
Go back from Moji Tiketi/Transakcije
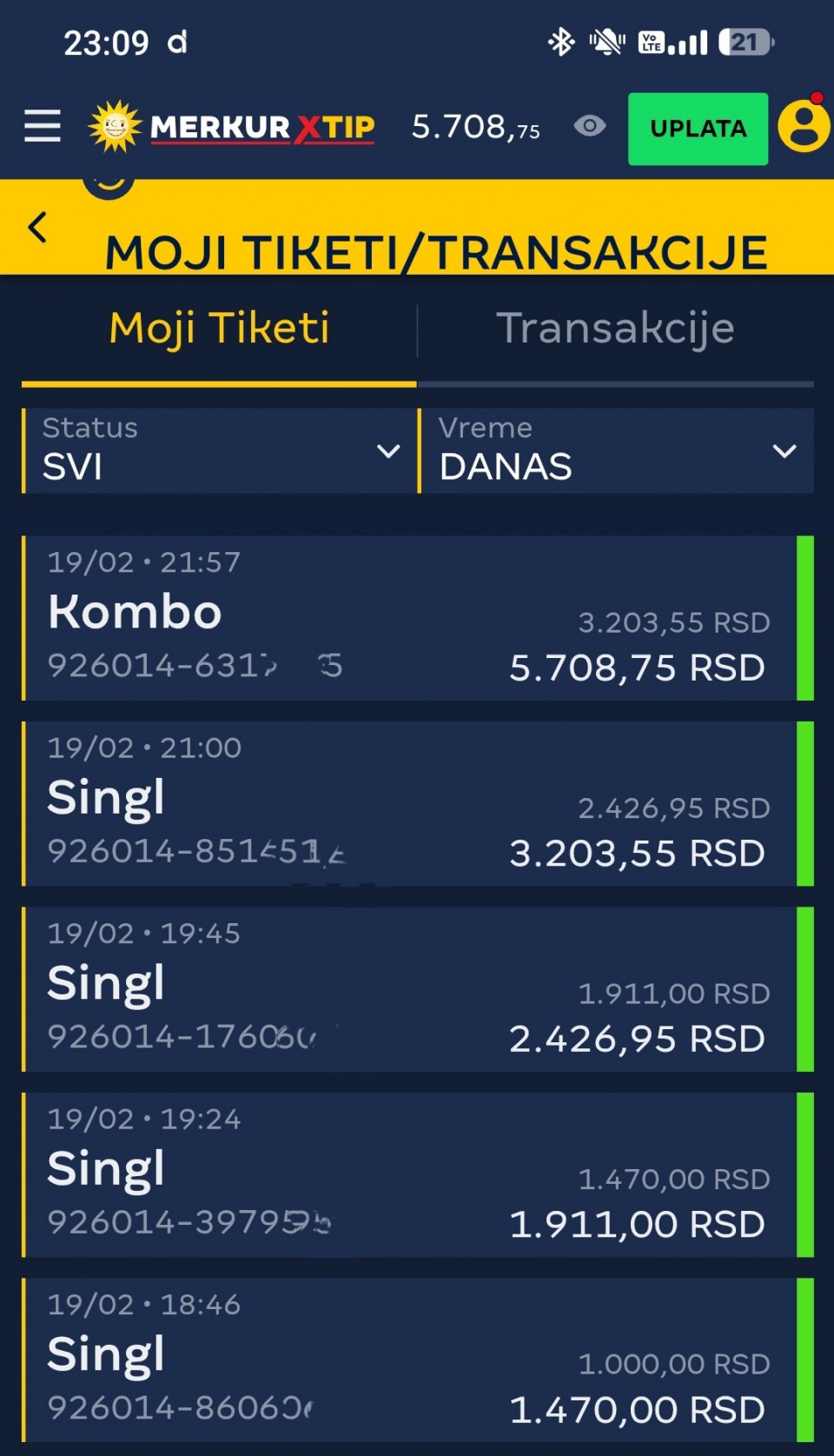coord(37,228)
